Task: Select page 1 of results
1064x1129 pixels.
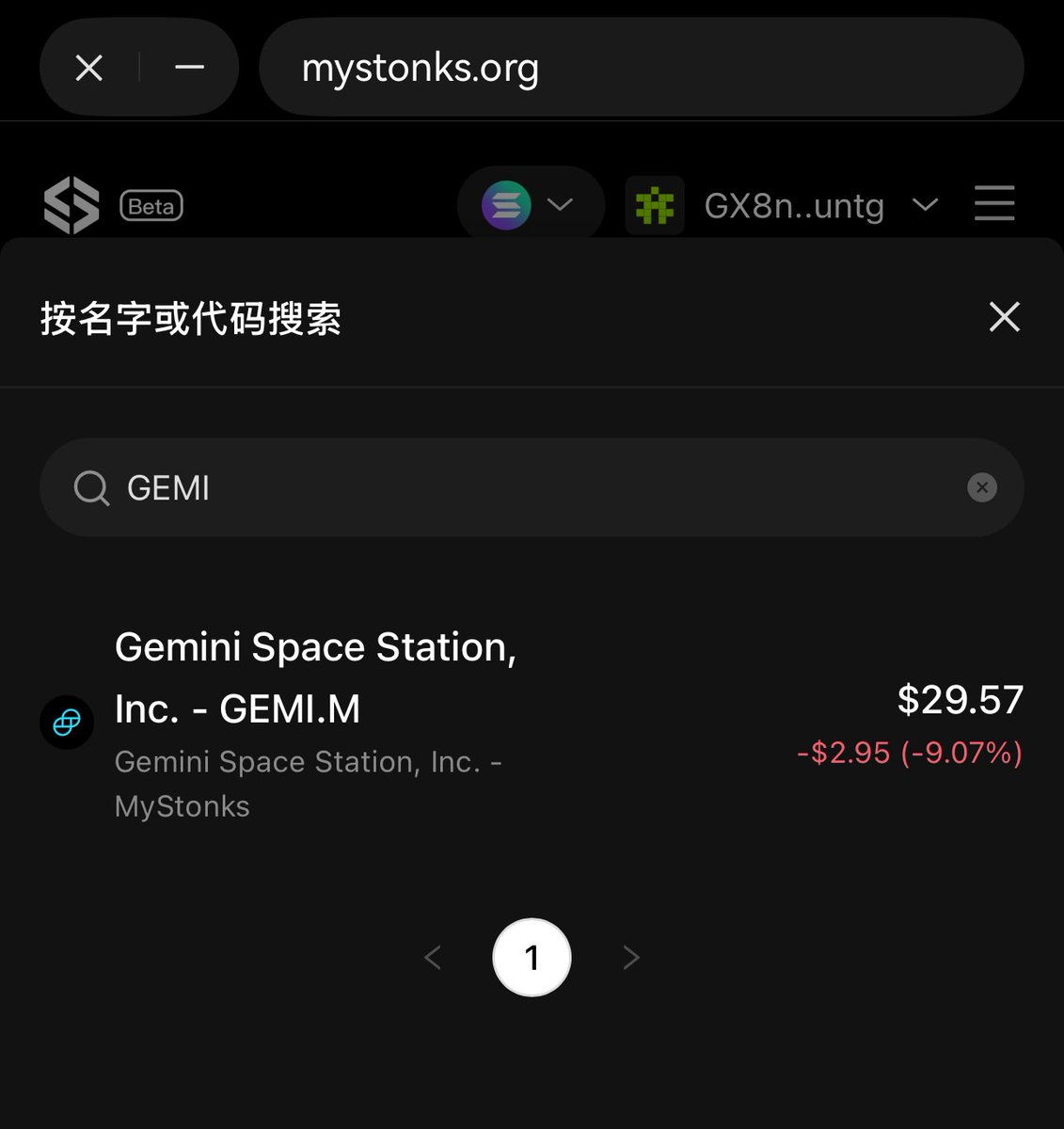Action: [x=532, y=958]
